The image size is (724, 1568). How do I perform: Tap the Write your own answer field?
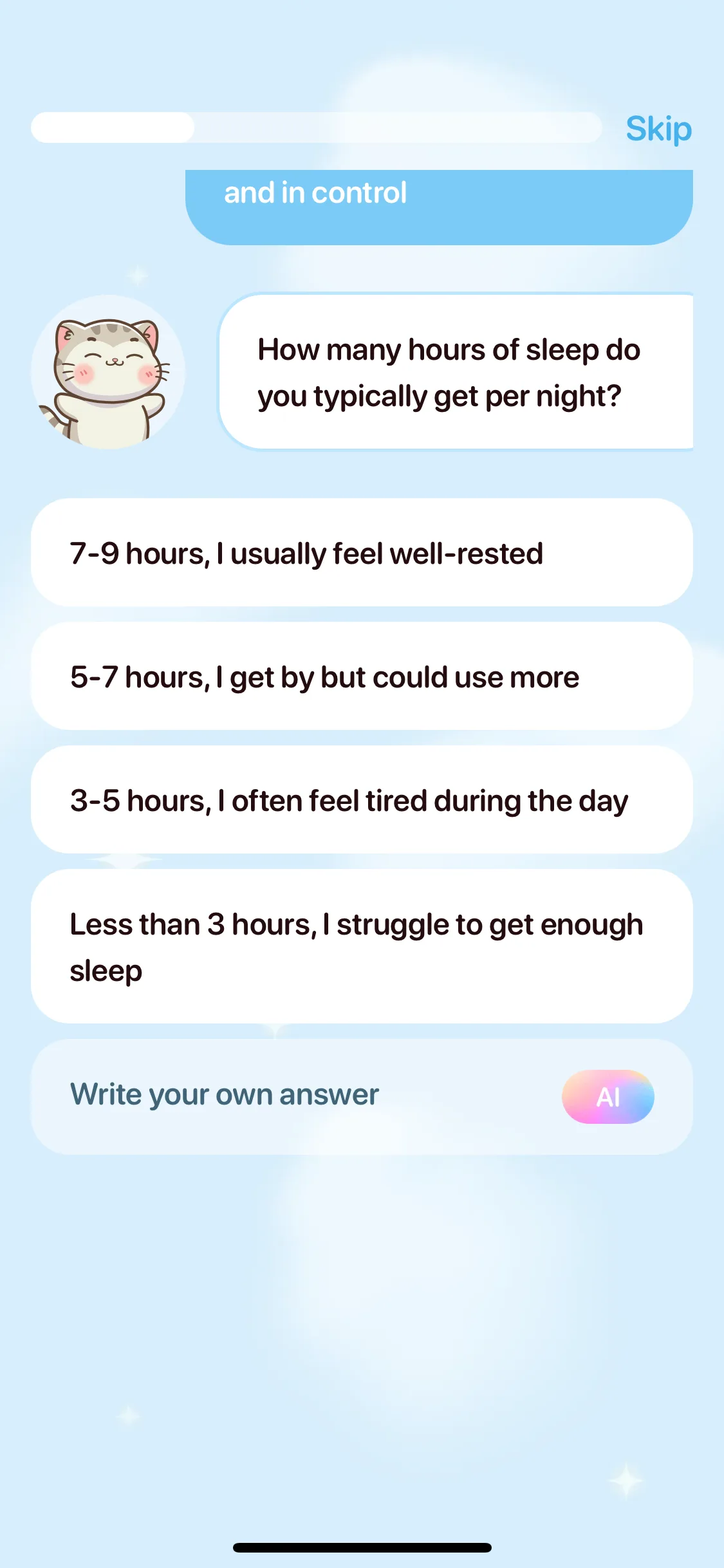(x=290, y=1096)
